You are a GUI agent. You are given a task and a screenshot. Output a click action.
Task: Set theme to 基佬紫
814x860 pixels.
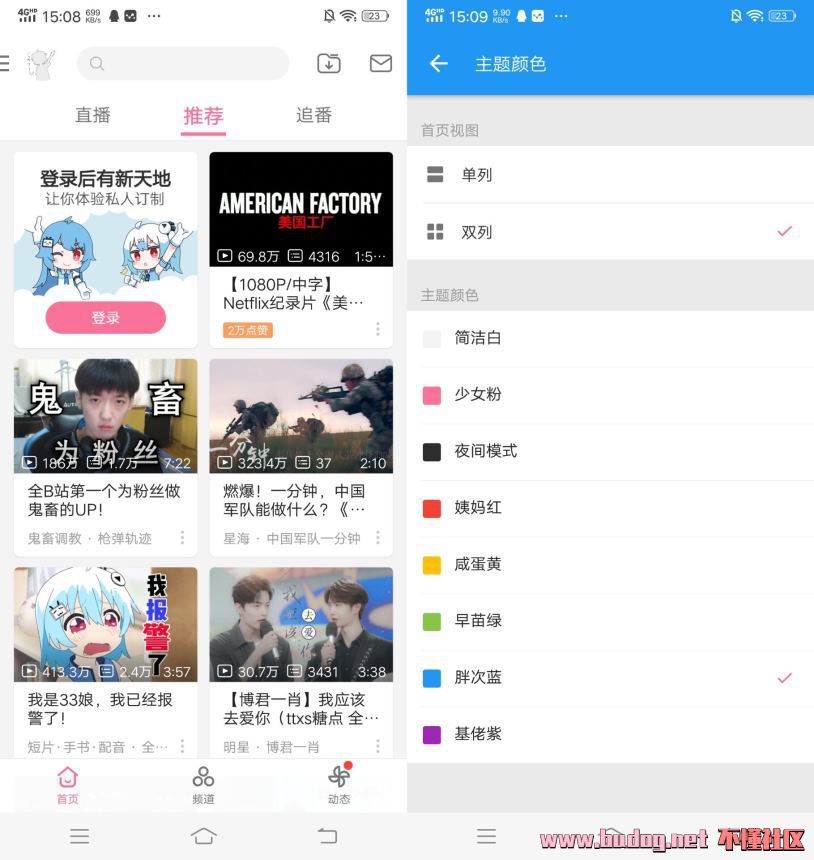coord(610,734)
